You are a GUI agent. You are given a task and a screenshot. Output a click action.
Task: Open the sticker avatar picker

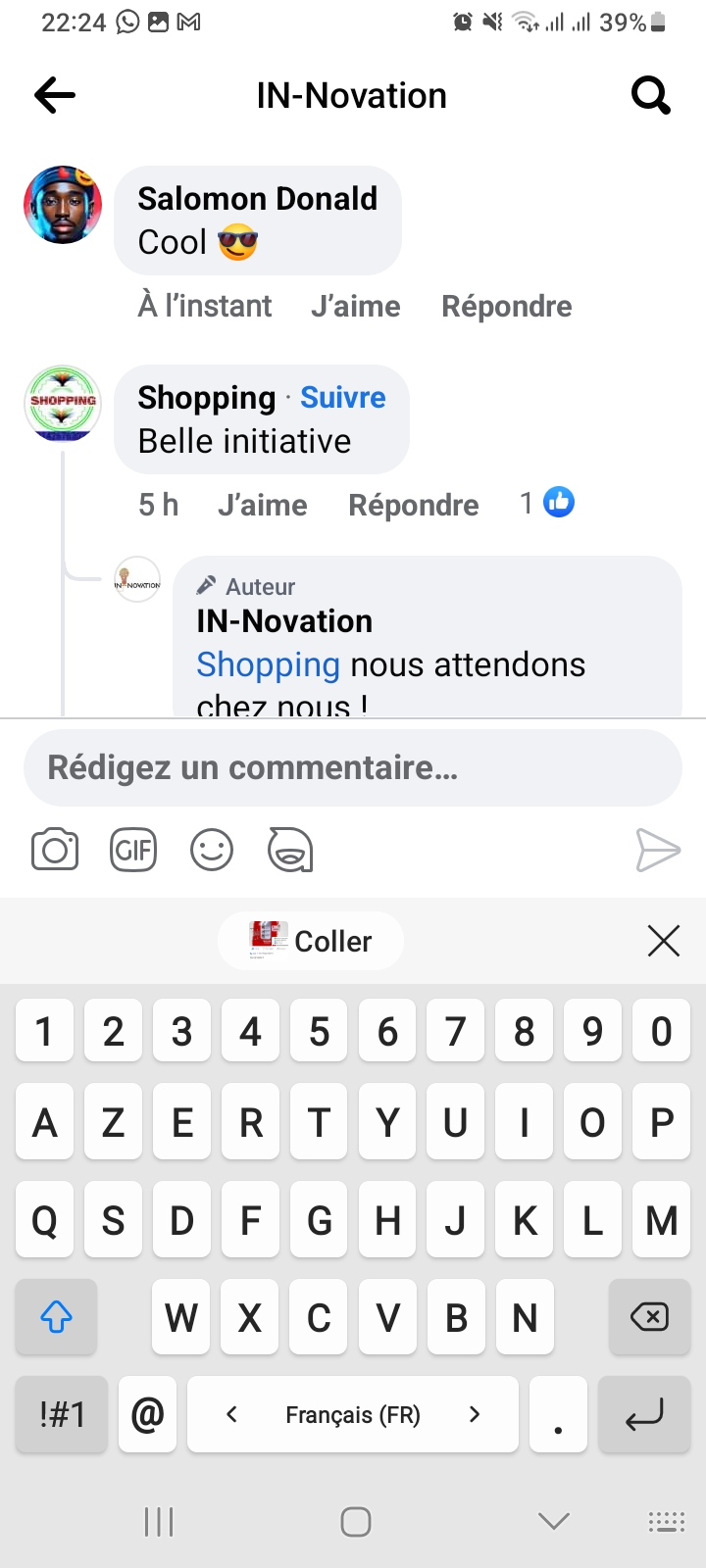coord(290,850)
